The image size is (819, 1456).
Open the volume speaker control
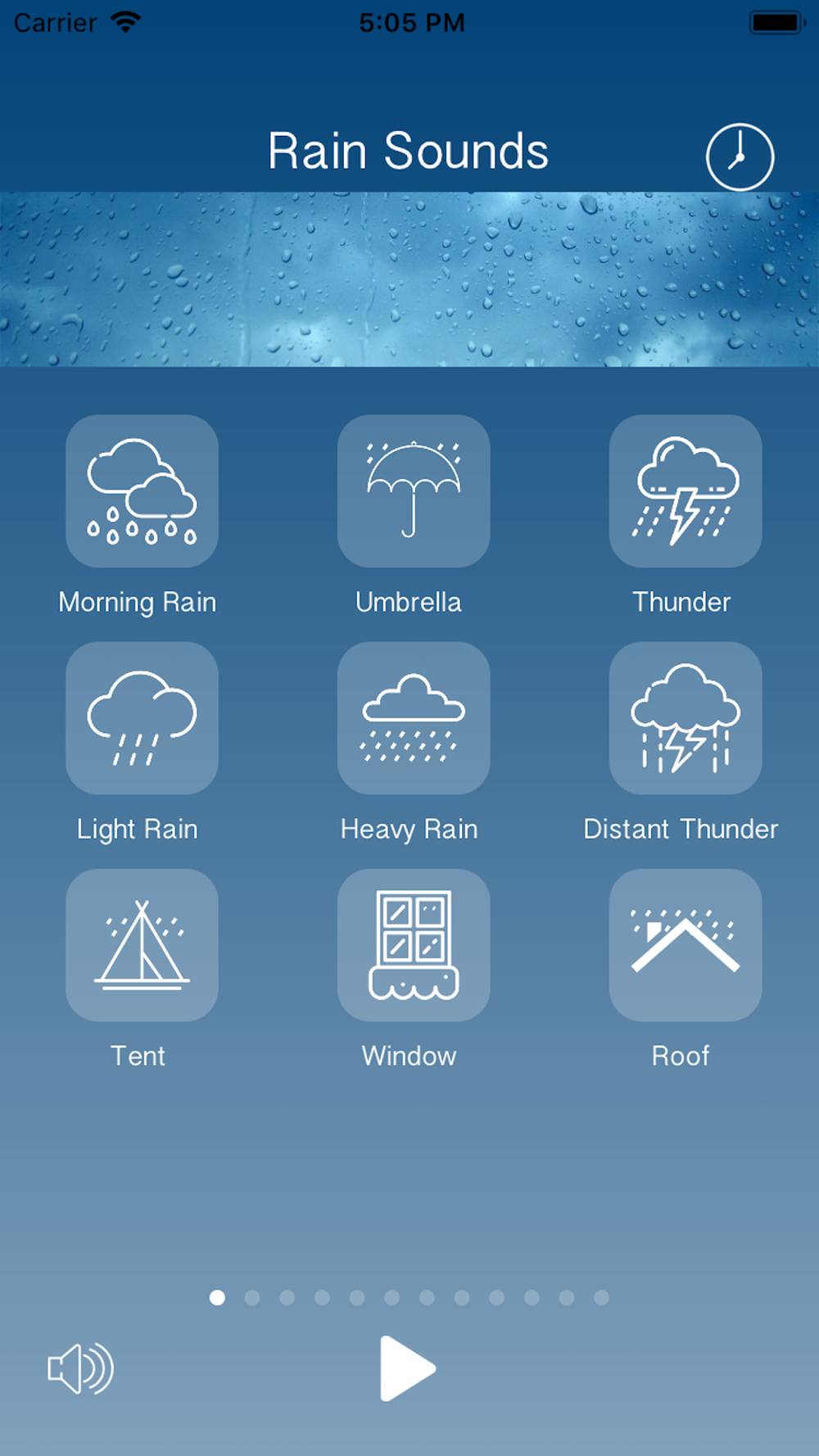(80, 1368)
